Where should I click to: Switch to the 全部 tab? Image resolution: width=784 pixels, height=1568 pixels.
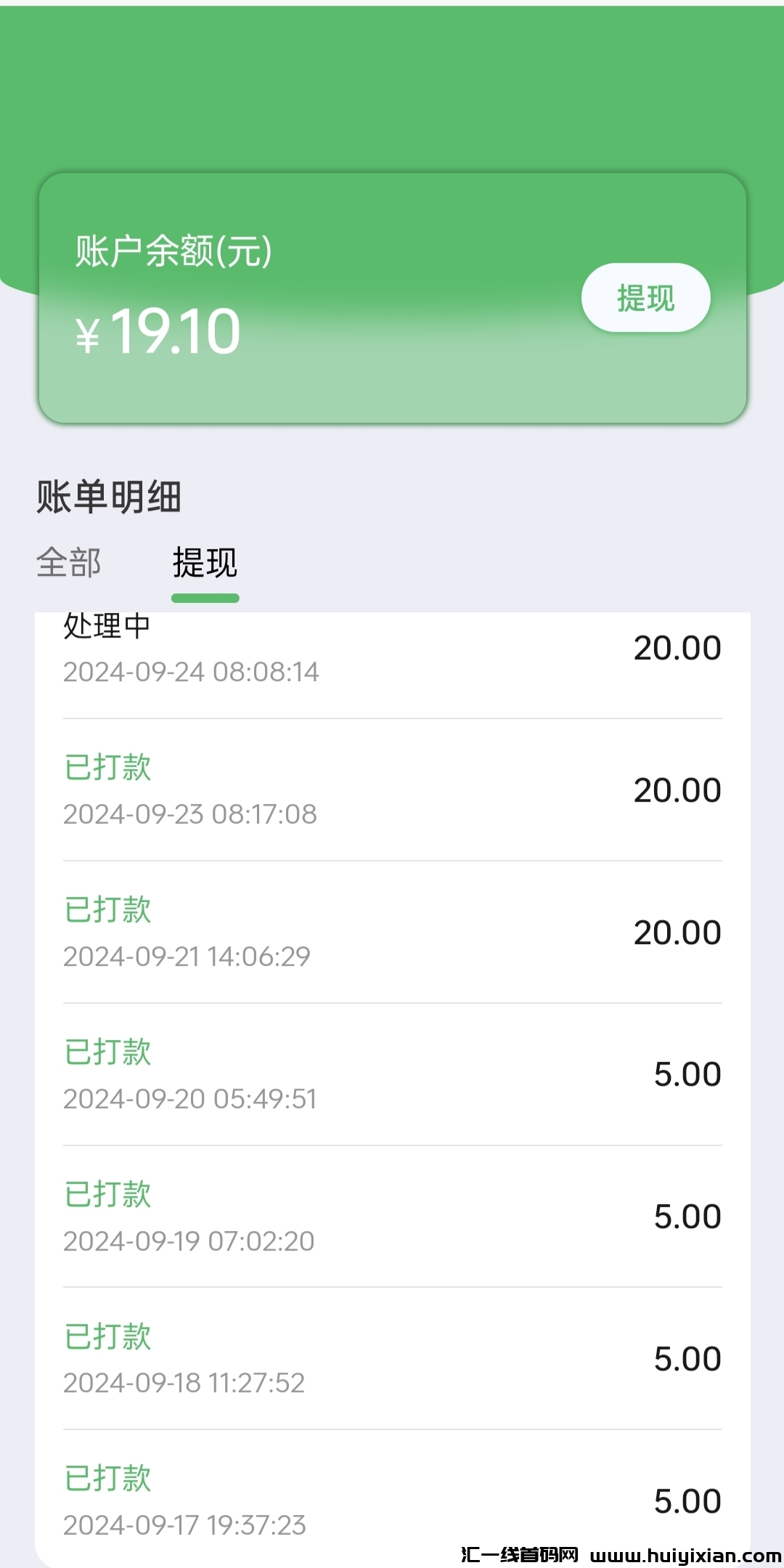pos(69,563)
